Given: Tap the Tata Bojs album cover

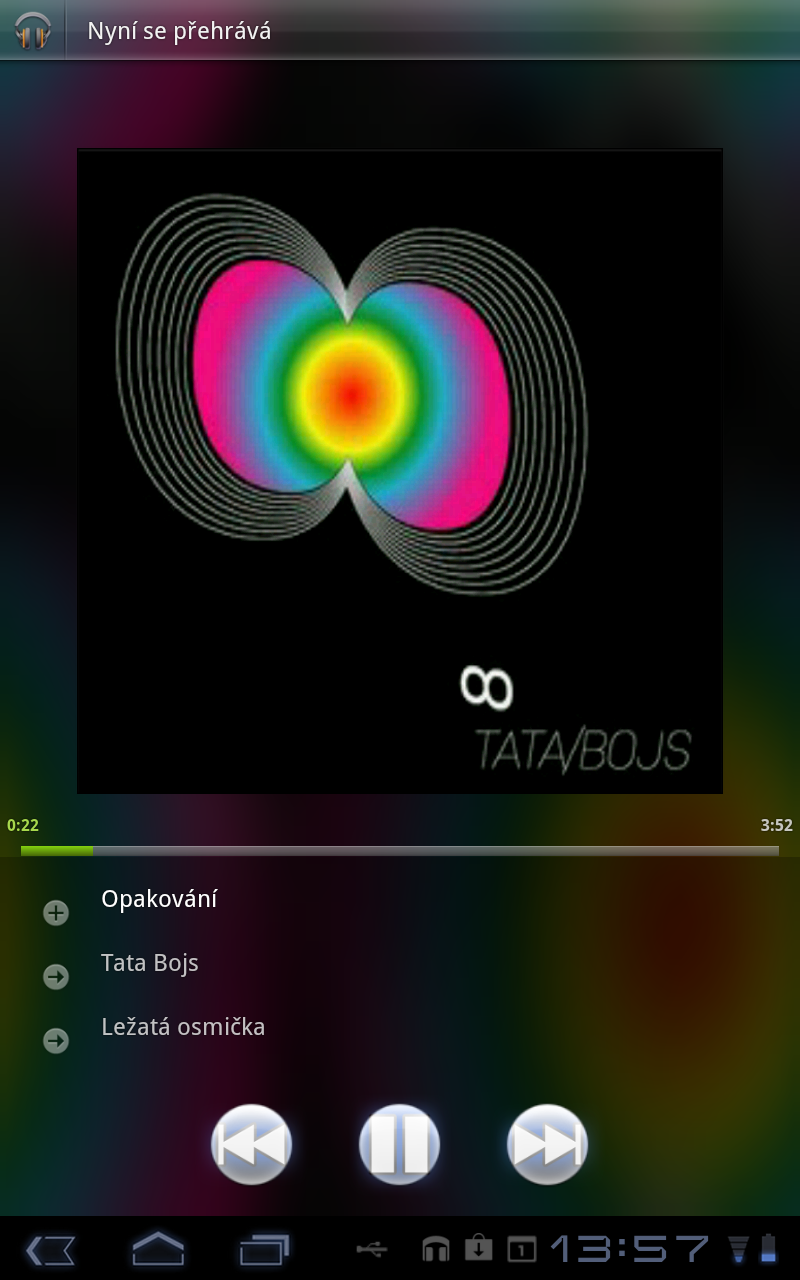Looking at the screenshot, I should (x=400, y=471).
